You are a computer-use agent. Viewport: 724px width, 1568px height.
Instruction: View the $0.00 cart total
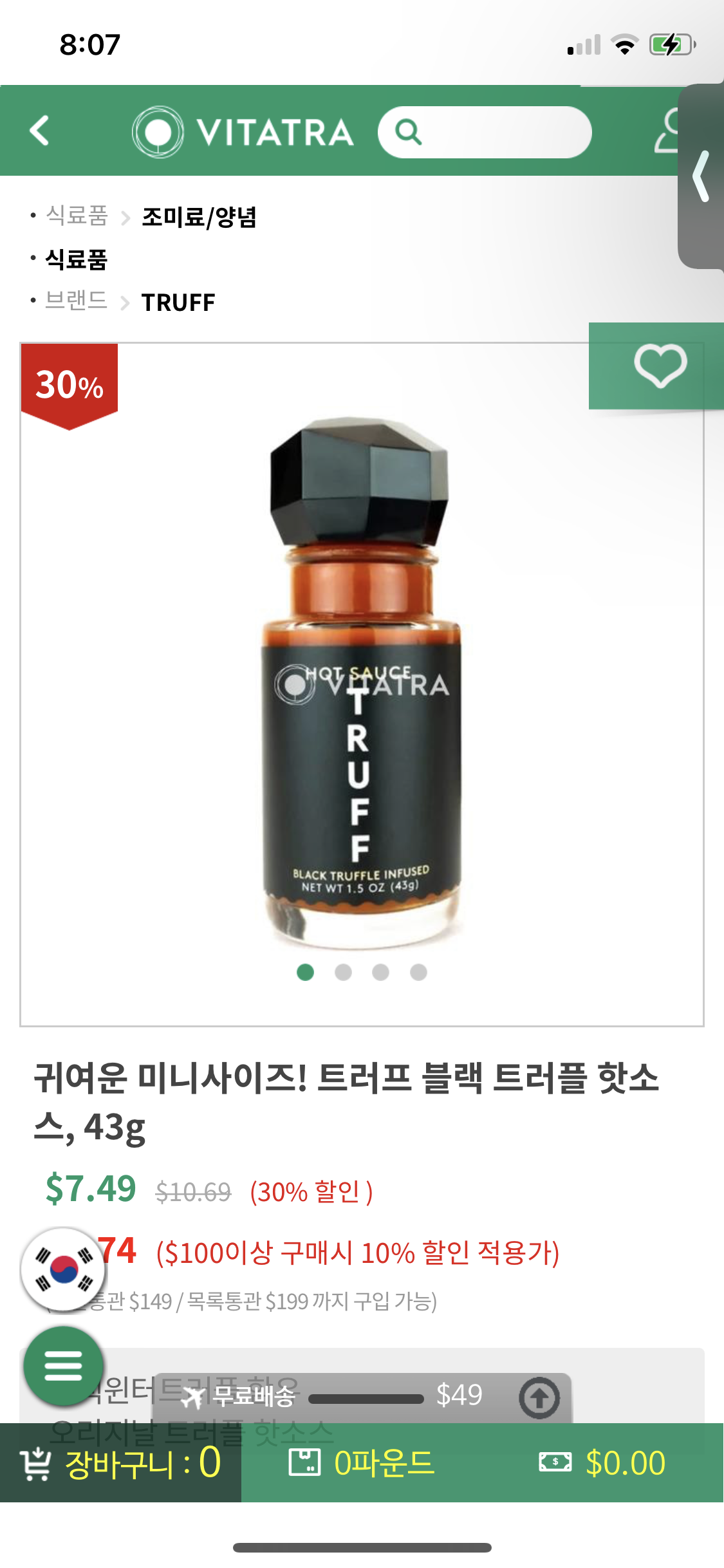(x=602, y=1463)
